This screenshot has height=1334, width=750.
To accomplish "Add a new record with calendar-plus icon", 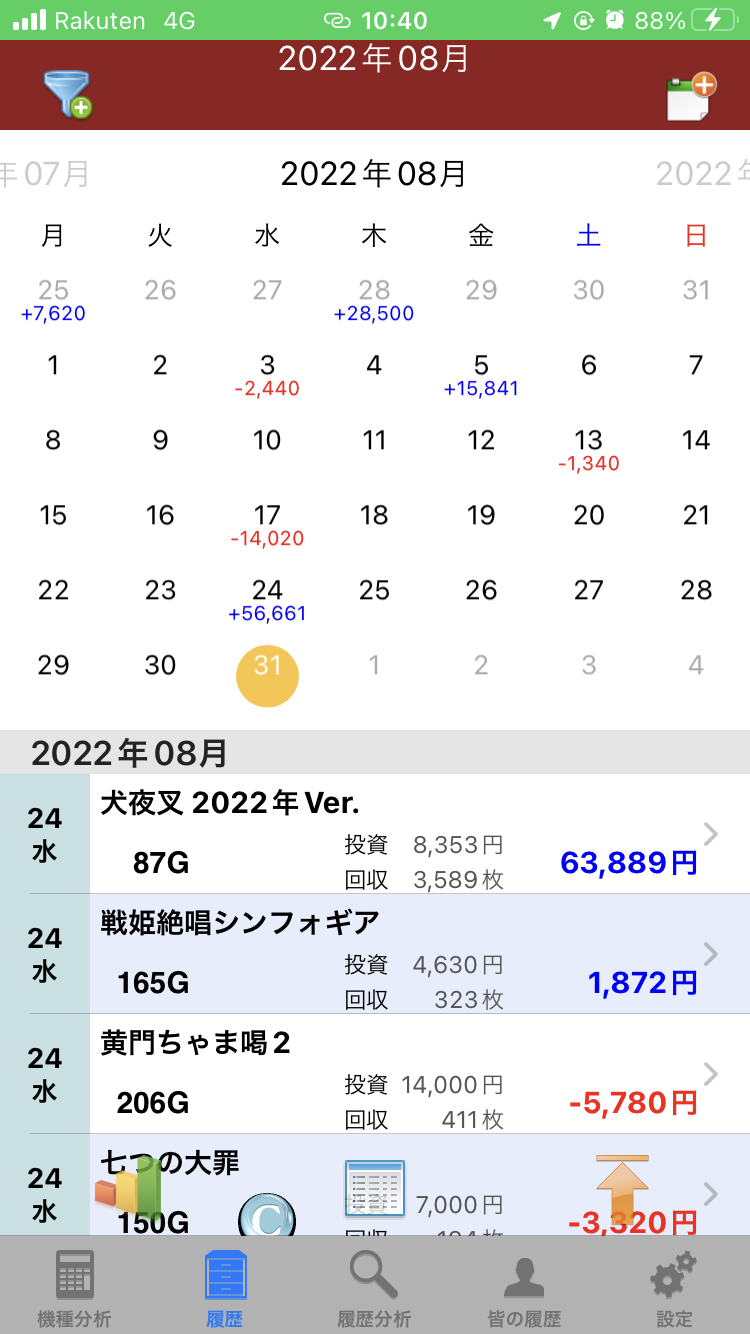I will click(691, 96).
